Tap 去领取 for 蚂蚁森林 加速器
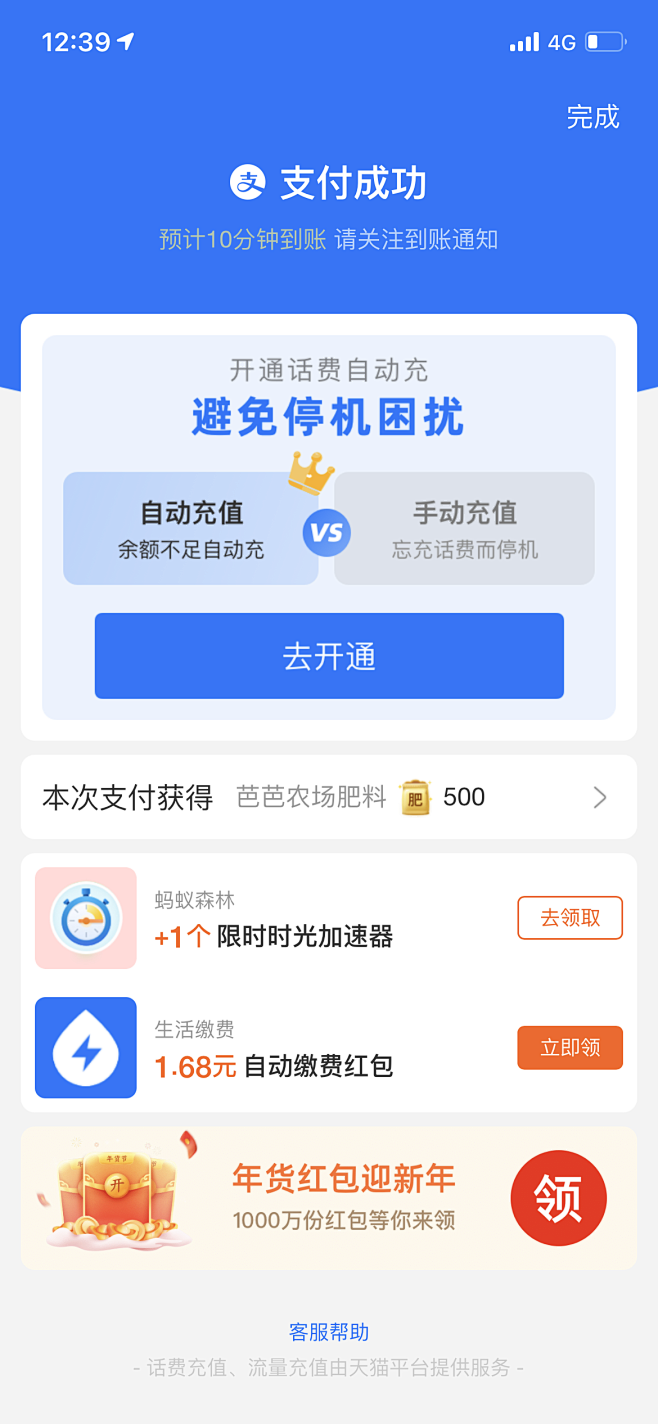 [569, 918]
